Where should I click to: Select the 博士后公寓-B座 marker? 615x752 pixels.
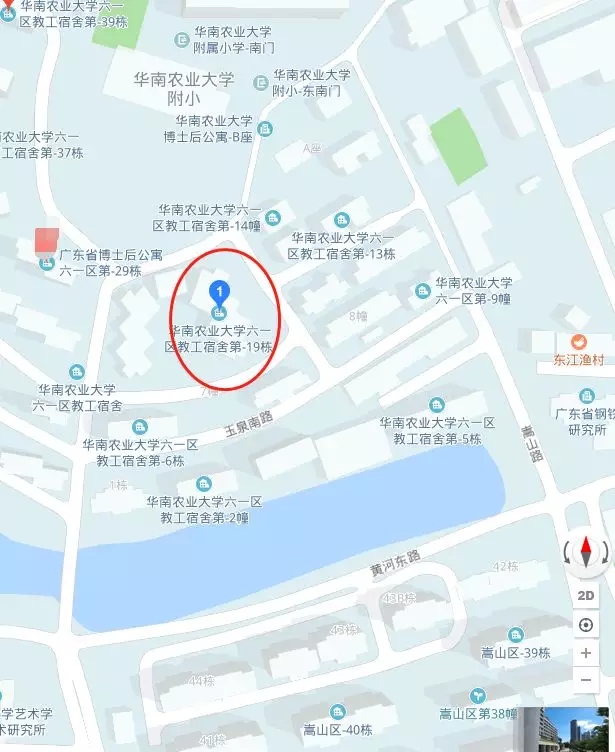(264, 128)
